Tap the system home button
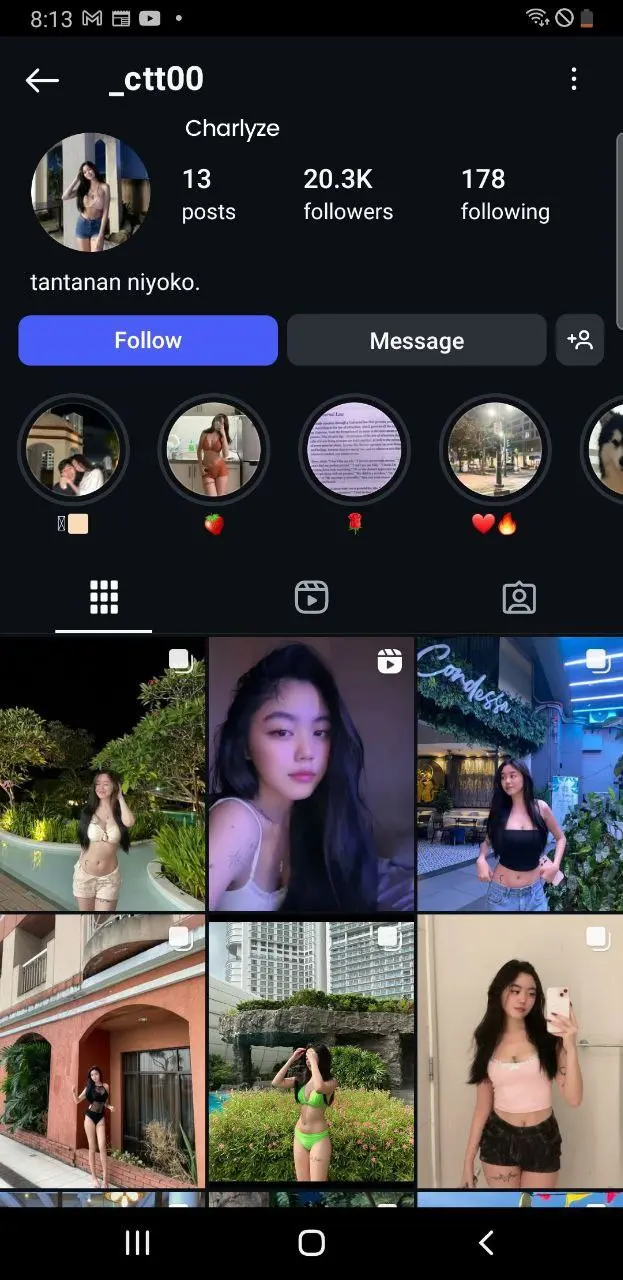 312,1243
